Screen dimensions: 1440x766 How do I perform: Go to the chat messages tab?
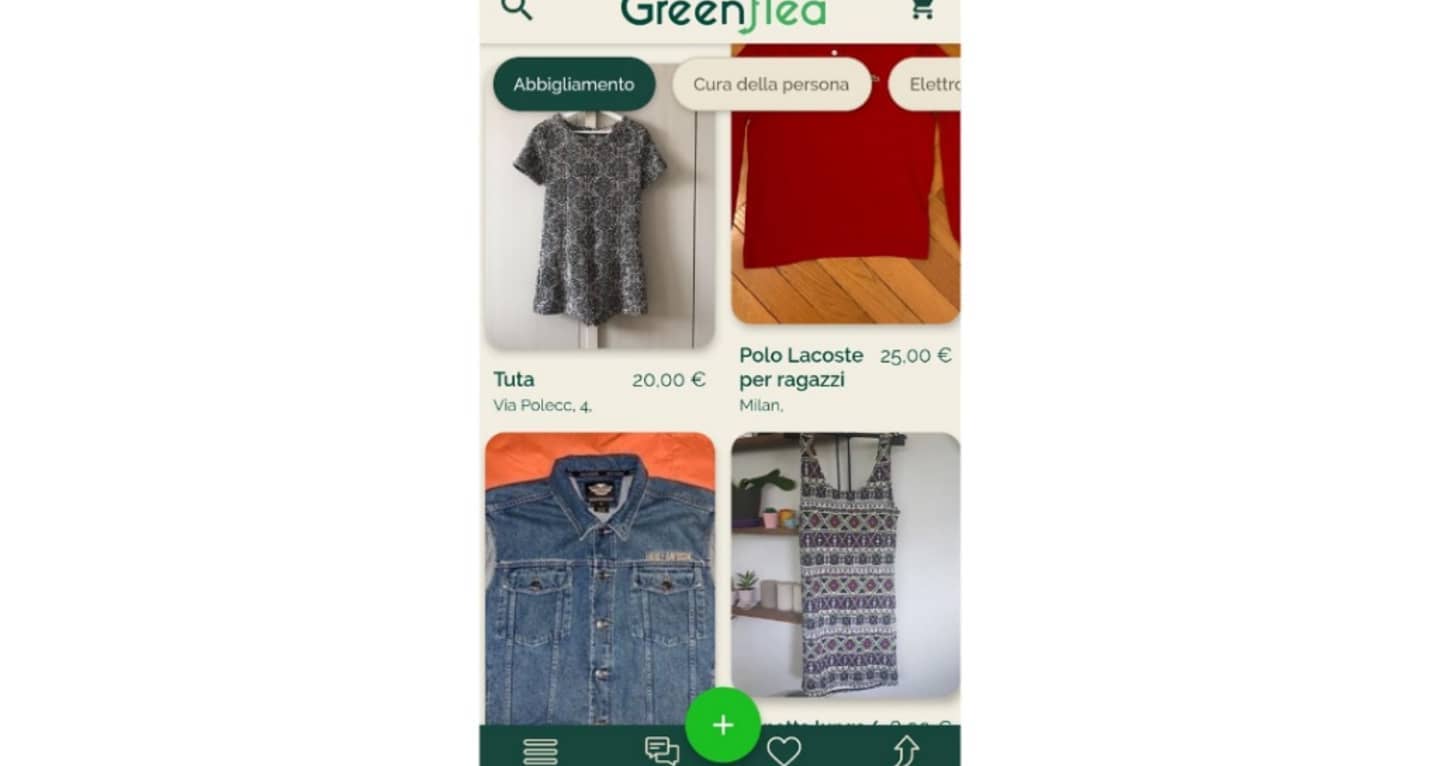click(x=662, y=750)
